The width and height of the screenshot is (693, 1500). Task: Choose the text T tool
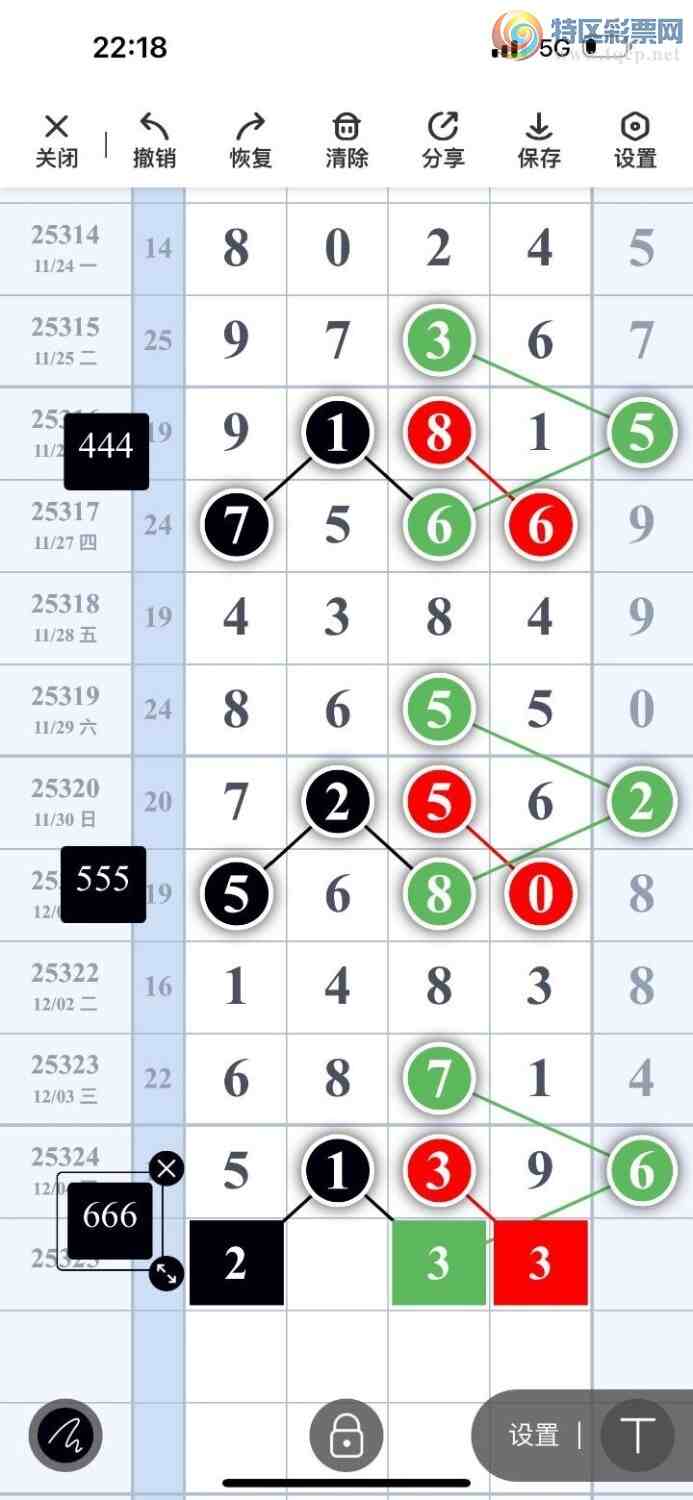[x=637, y=1436]
